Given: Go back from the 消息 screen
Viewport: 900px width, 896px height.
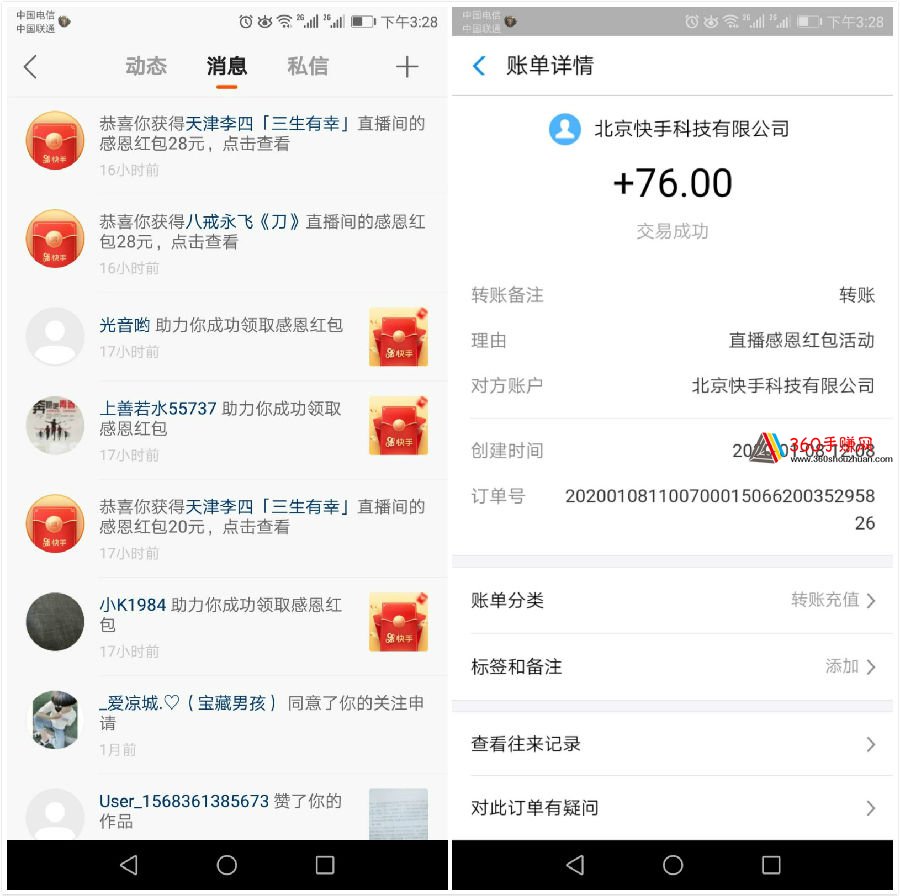Looking at the screenshot, I should tap(30, 67).
